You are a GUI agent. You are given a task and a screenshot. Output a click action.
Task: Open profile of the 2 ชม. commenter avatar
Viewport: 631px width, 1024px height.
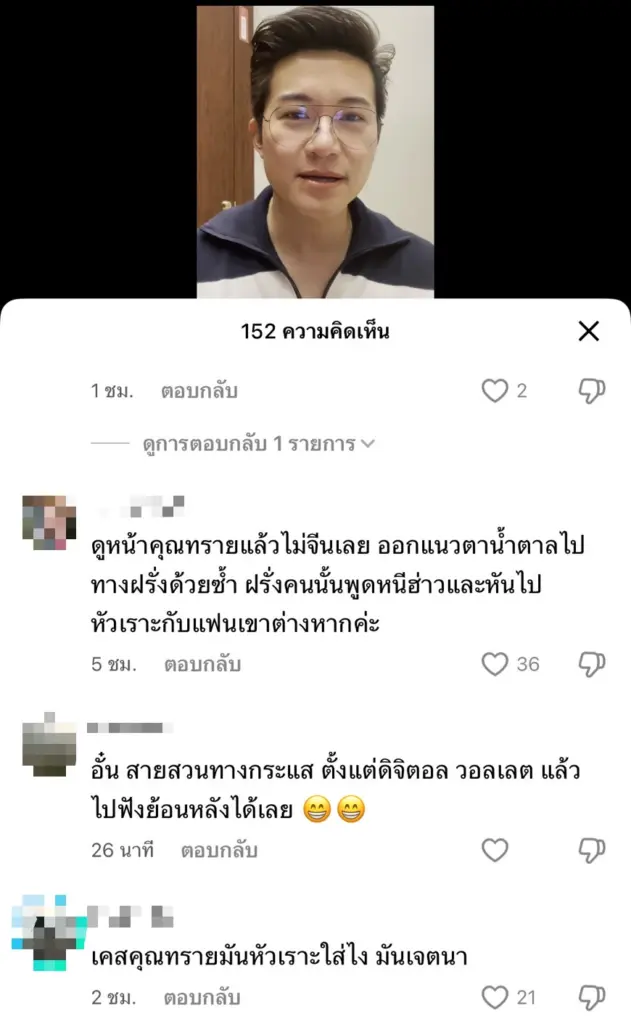click(49, 932)
